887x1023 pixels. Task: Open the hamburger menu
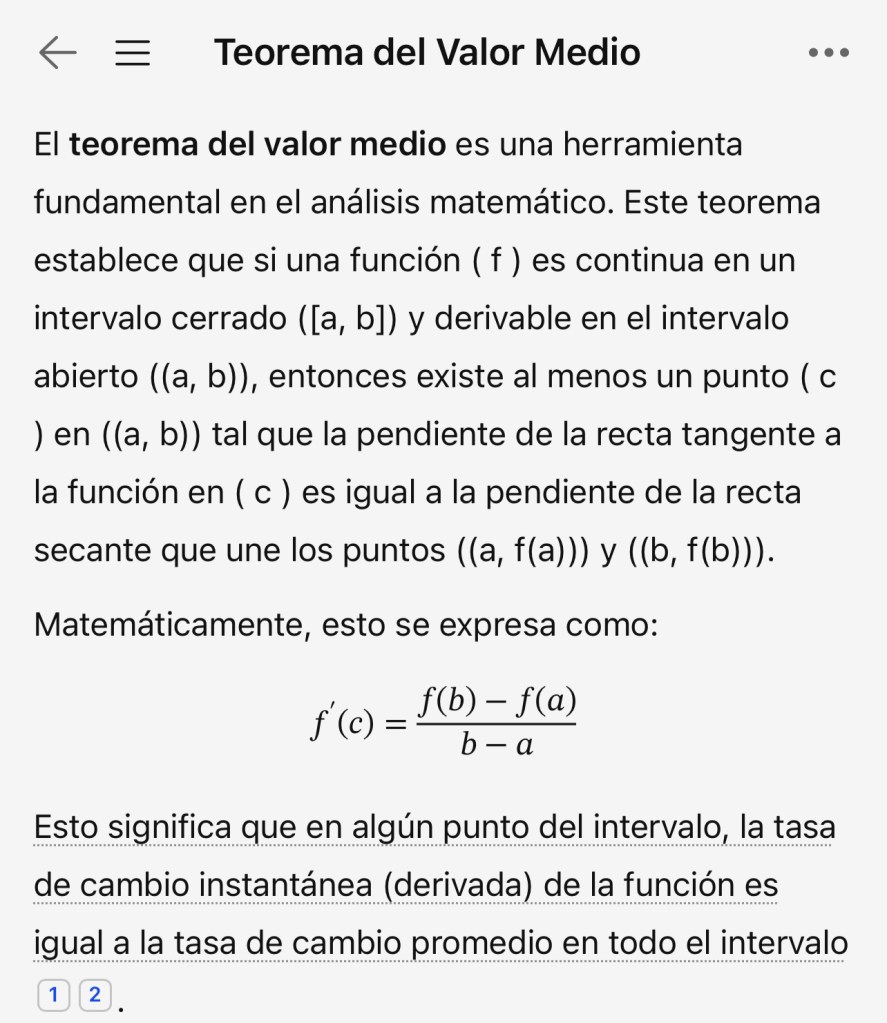pos(132,53)
